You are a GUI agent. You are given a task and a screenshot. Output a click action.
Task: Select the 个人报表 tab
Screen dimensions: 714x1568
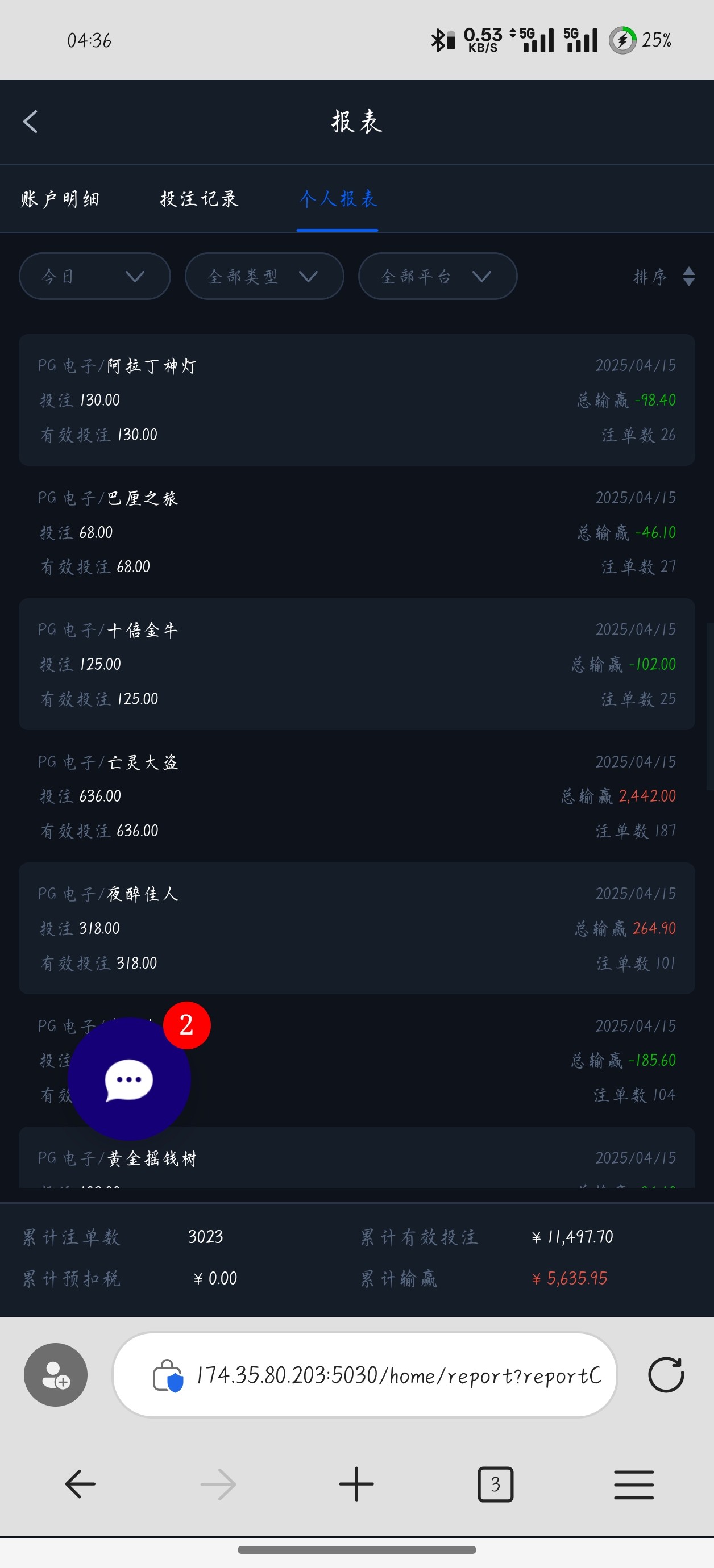click(338, 199)
